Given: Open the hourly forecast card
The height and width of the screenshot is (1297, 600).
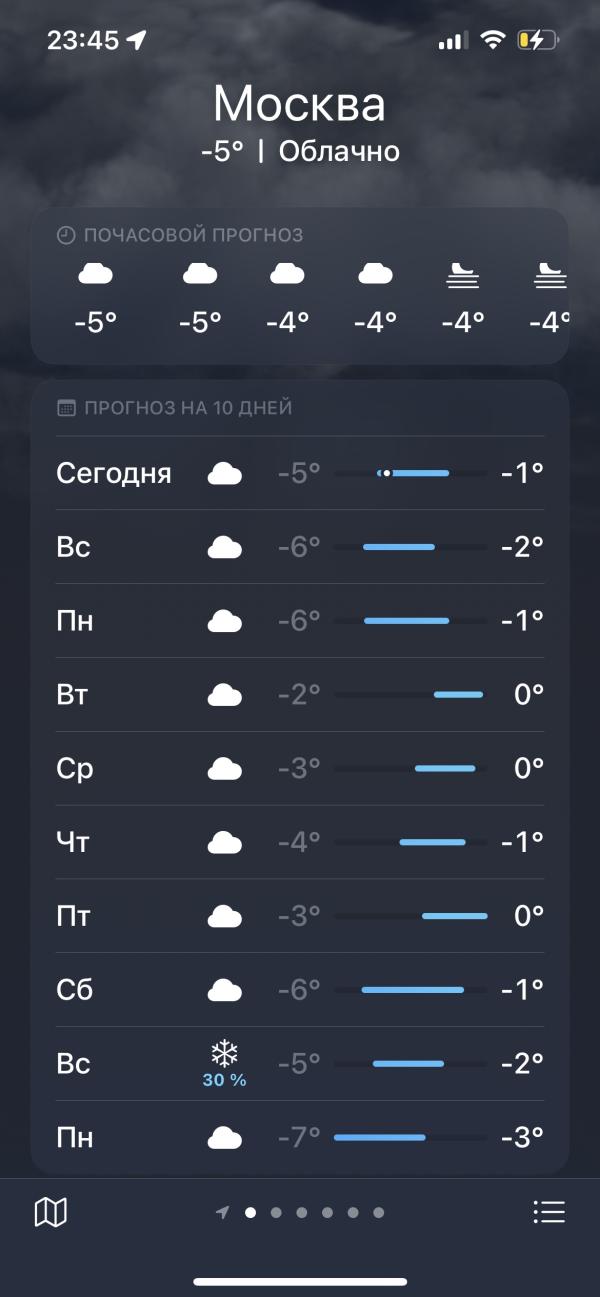Looking at the screenshot, I should pos(300,286).
